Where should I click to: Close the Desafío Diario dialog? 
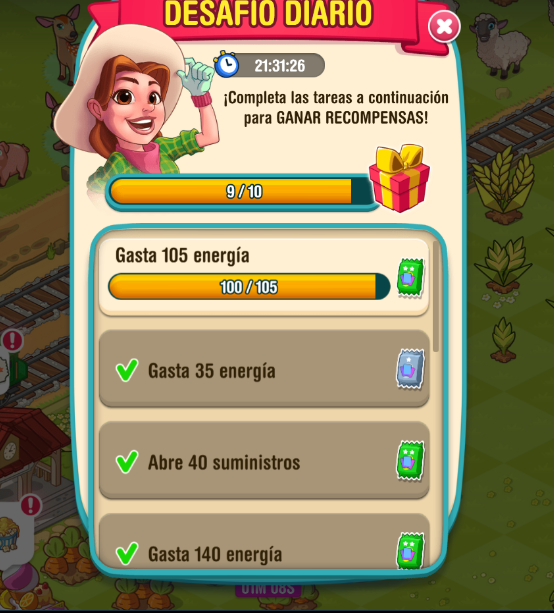click(444, 27)
